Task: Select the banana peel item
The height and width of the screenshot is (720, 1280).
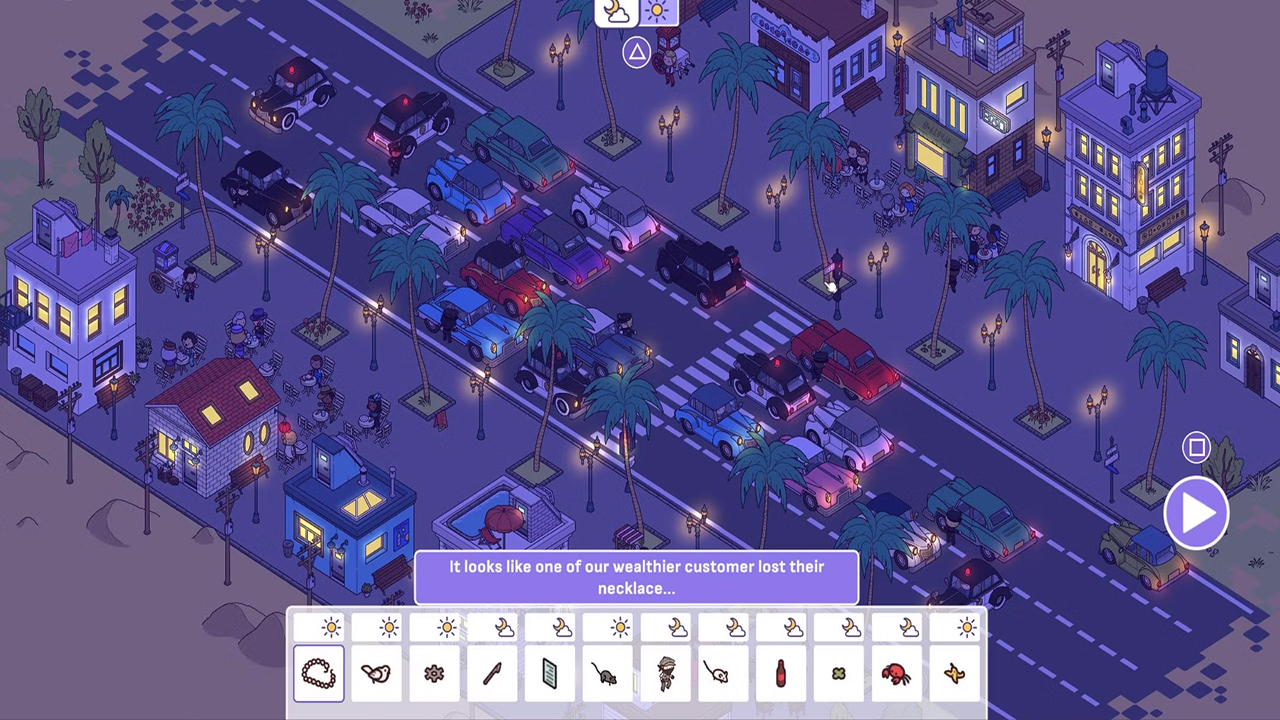Action: 954,673
